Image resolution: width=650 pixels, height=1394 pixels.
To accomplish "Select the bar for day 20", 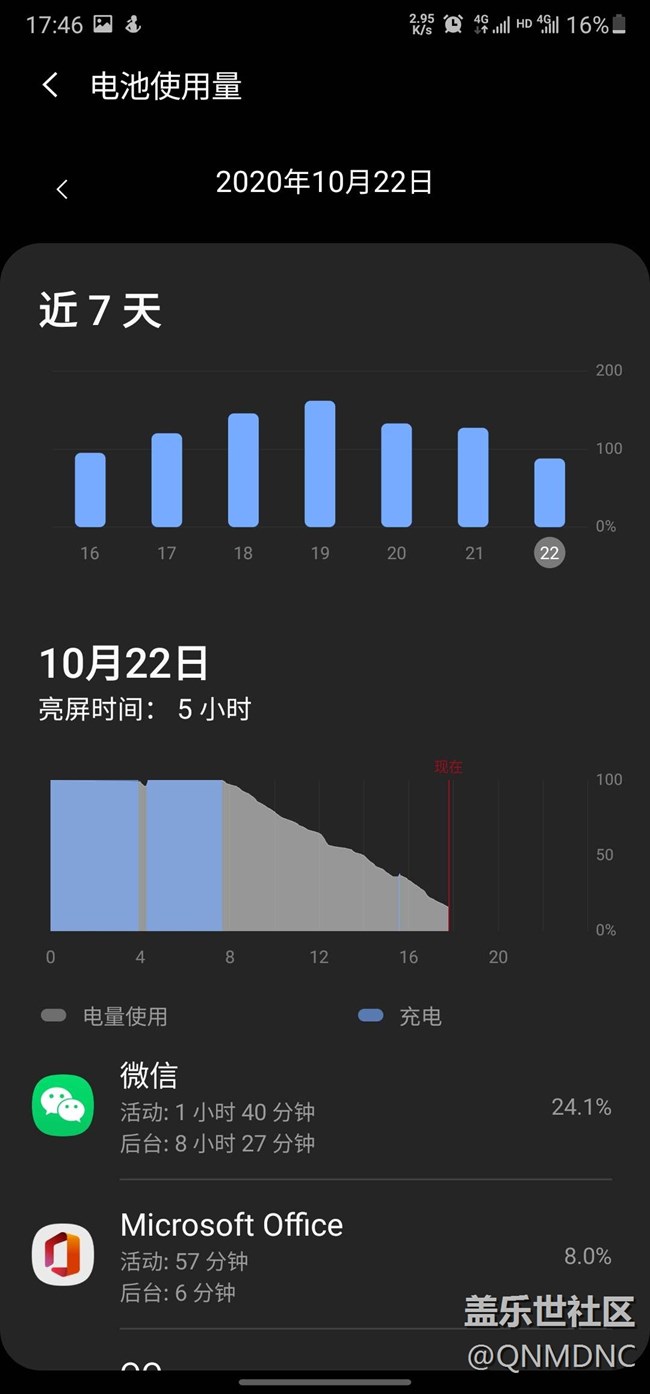I will point(397,475).
